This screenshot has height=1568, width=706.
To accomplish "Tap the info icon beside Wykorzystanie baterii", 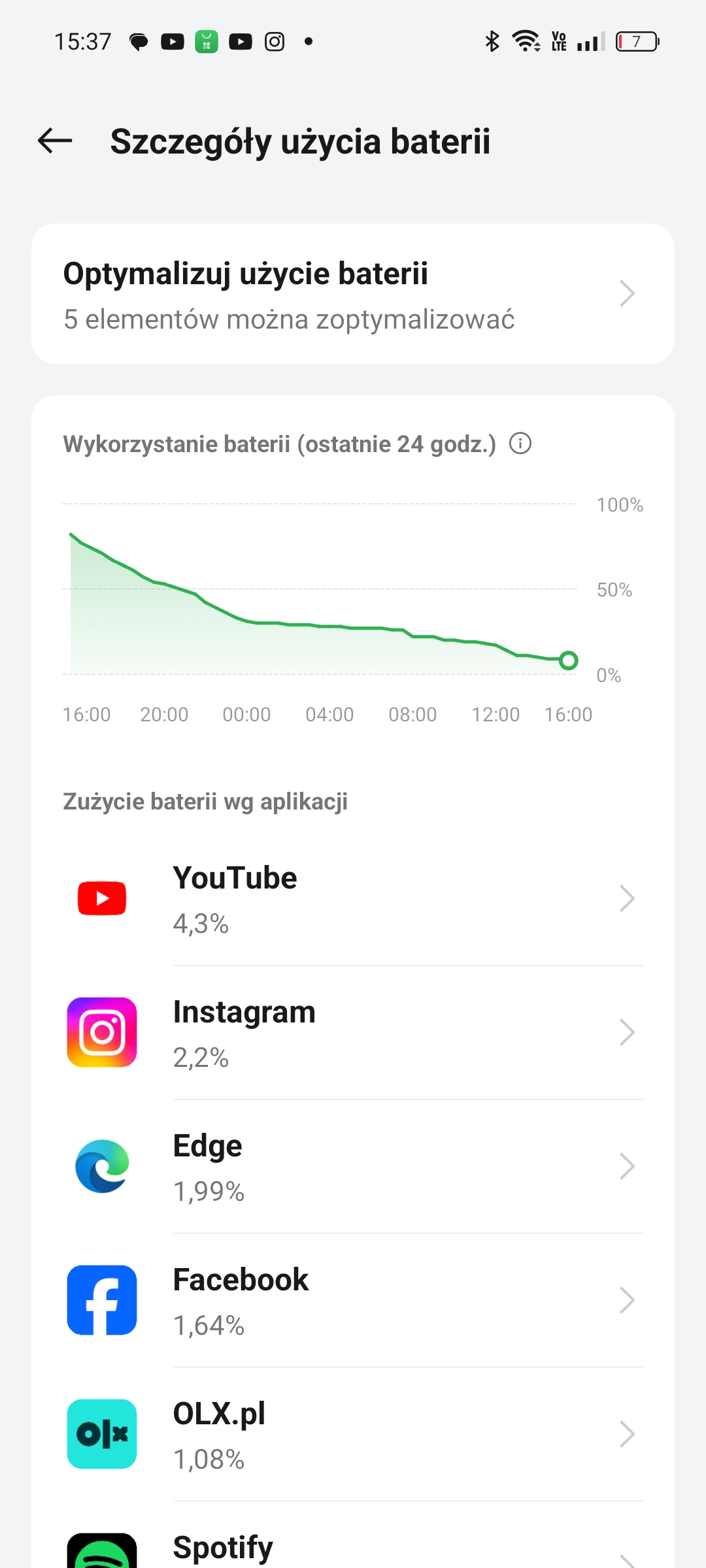I will tap(520, 444).
